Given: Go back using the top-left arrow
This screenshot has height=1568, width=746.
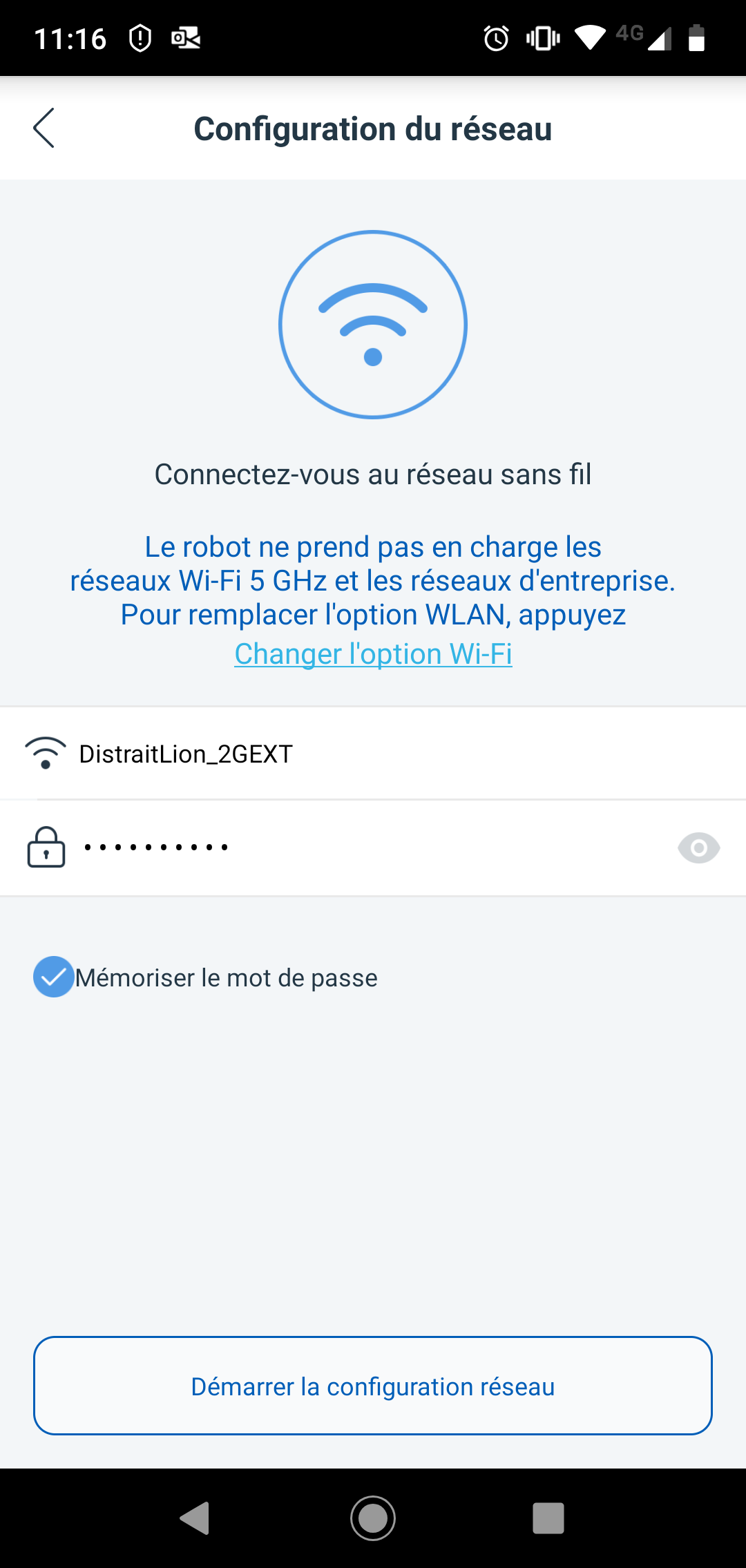Looking at the screenshot, I should coord(44,128).
